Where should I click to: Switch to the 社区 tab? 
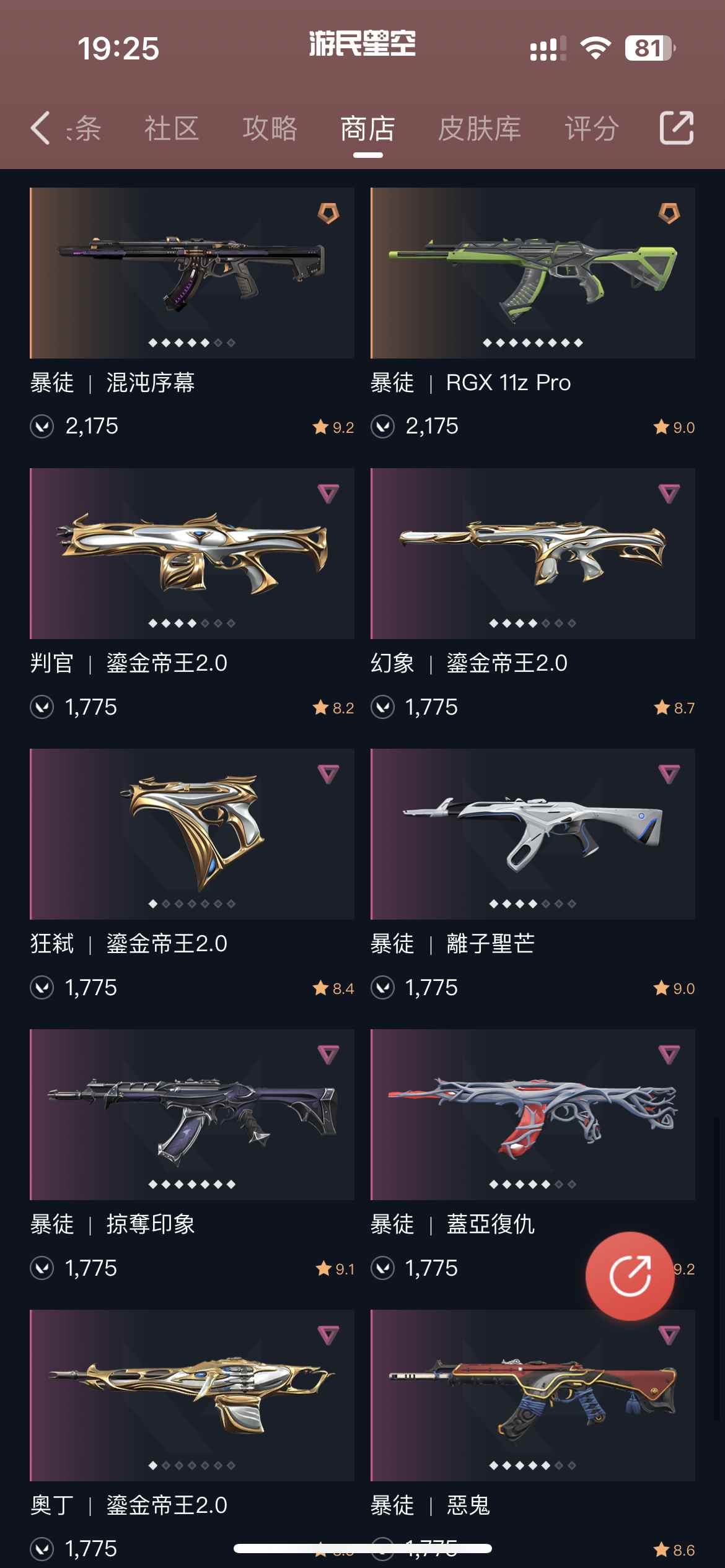click(172, 129)
